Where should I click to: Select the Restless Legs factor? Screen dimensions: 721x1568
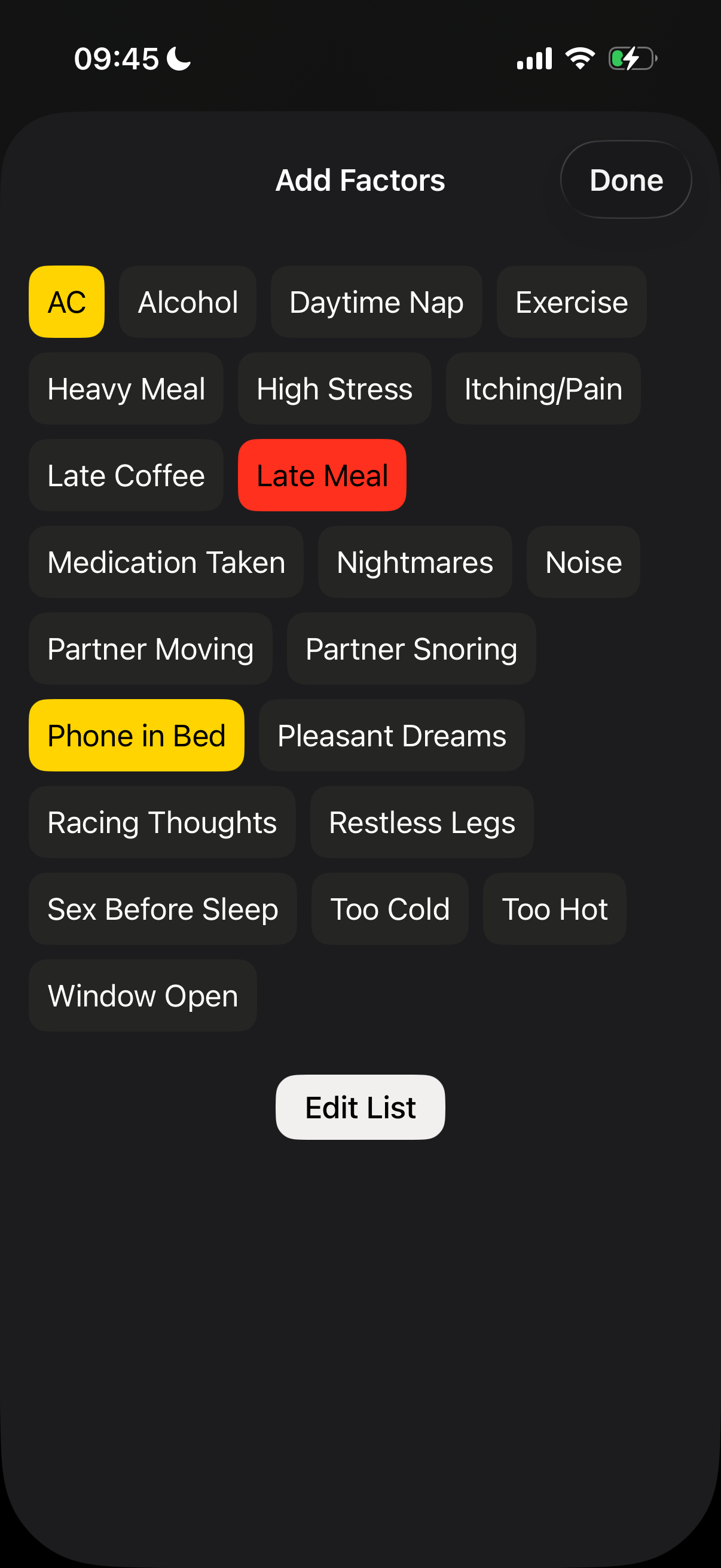coord(421,822)
